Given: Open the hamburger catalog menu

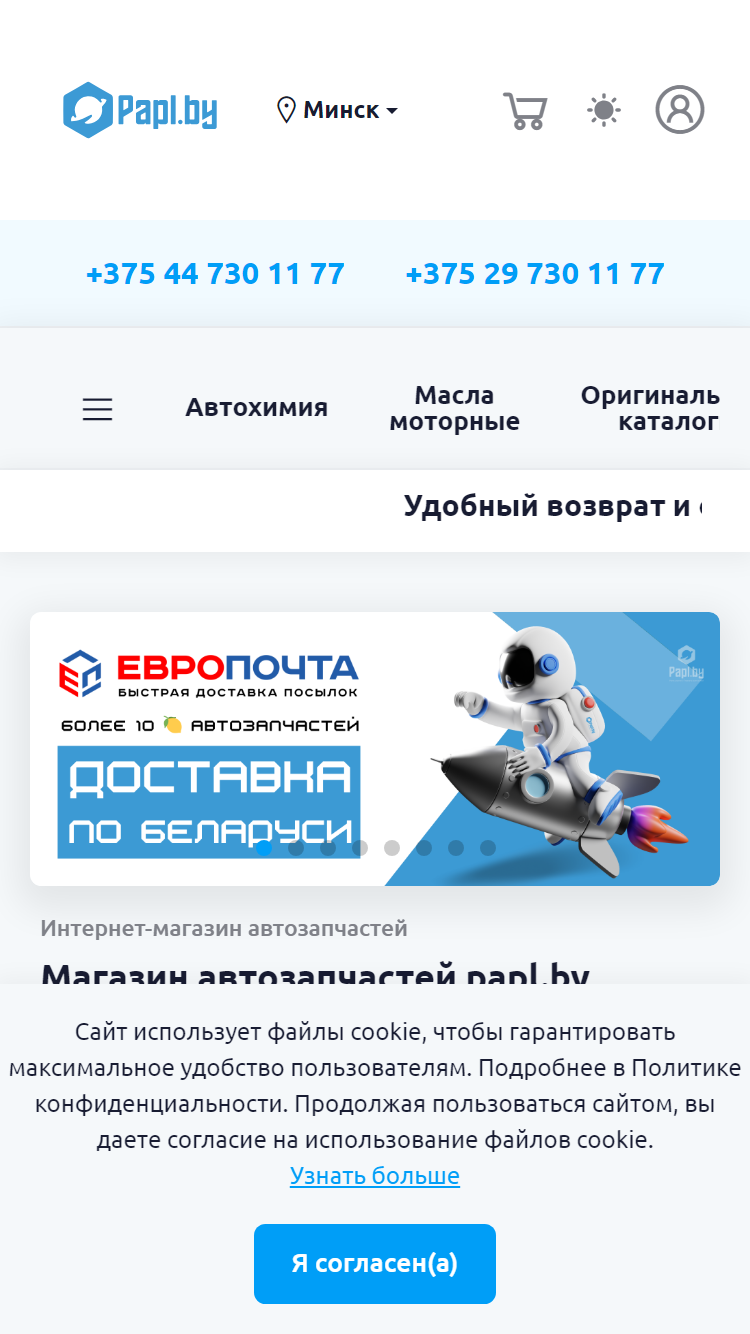Looking at the screenshot, I should point(97,409).
